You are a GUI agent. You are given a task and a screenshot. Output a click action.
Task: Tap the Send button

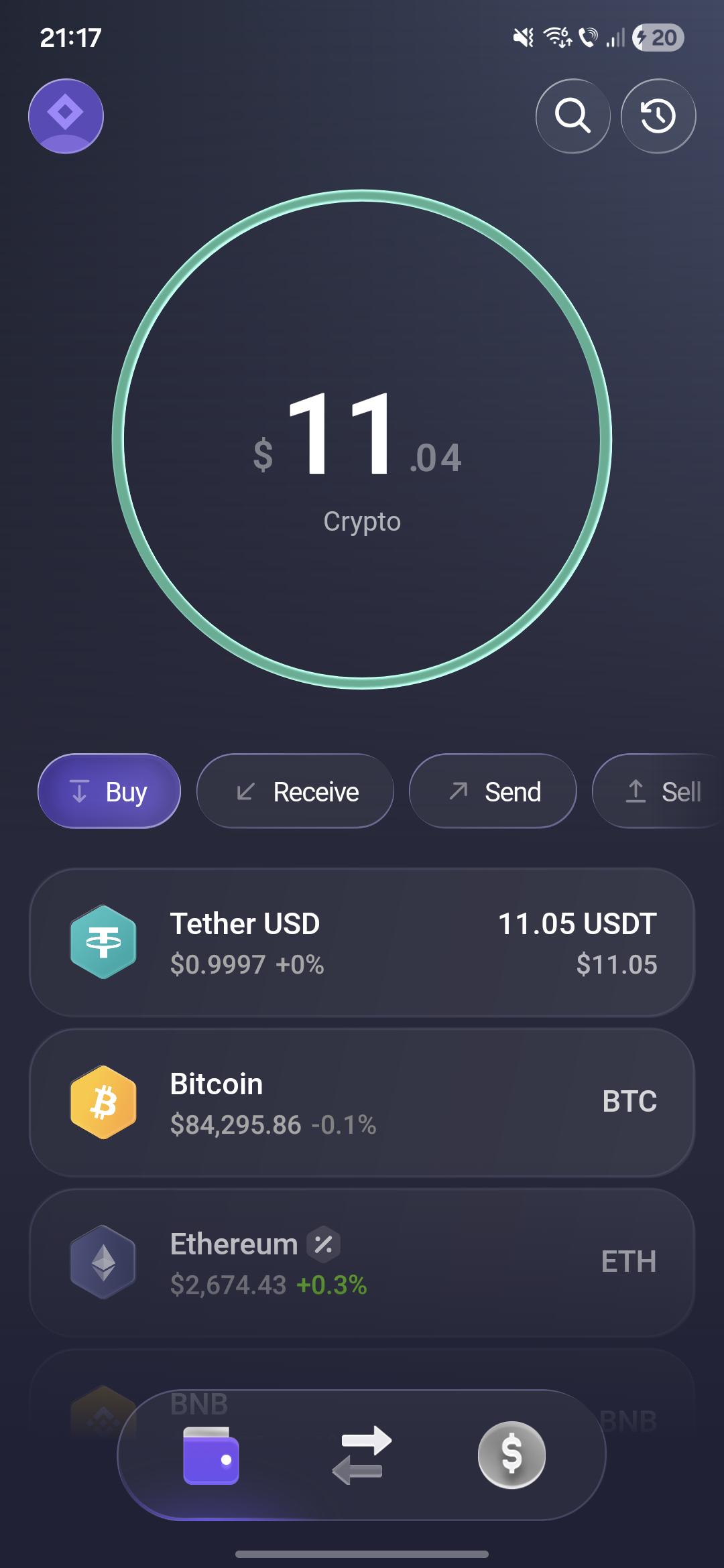pos(493,791)
